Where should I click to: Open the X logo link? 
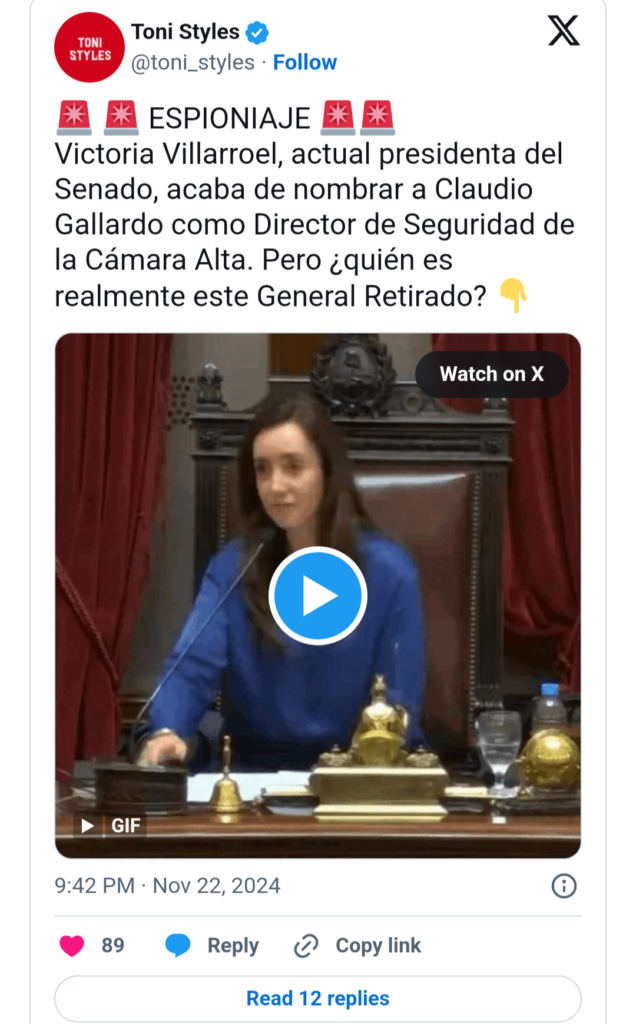click(563, 32)
